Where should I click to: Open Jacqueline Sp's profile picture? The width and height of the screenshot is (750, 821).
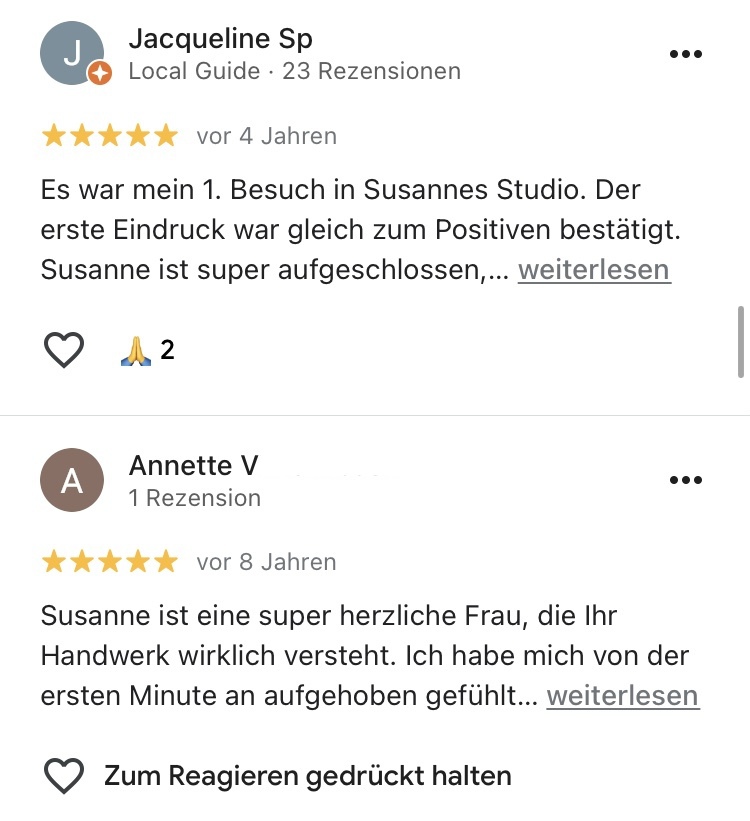click(x=72, y=53)
